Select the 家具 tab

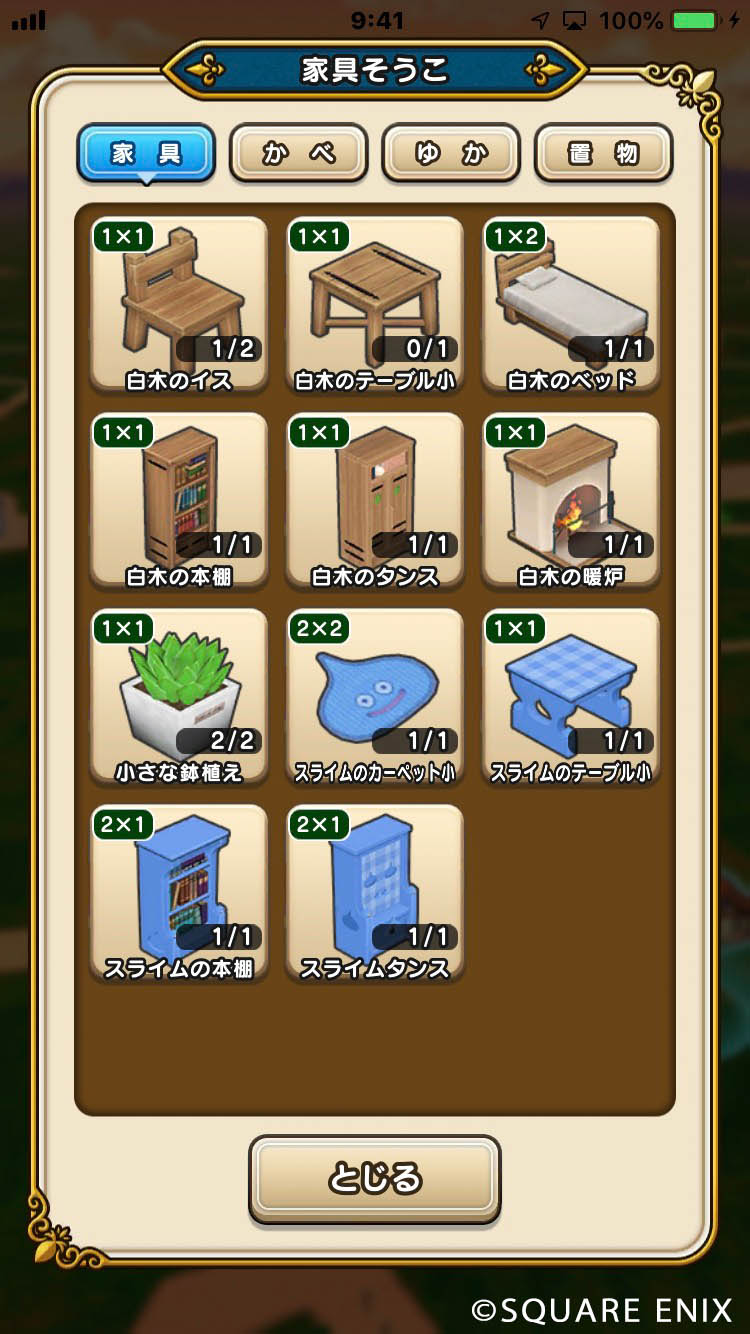coord(146,153)
